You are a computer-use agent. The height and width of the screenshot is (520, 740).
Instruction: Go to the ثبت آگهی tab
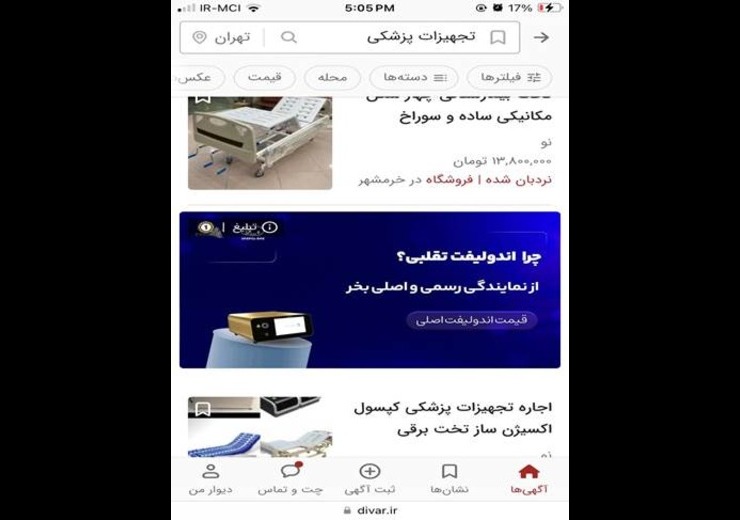click(x=369, y=479)
